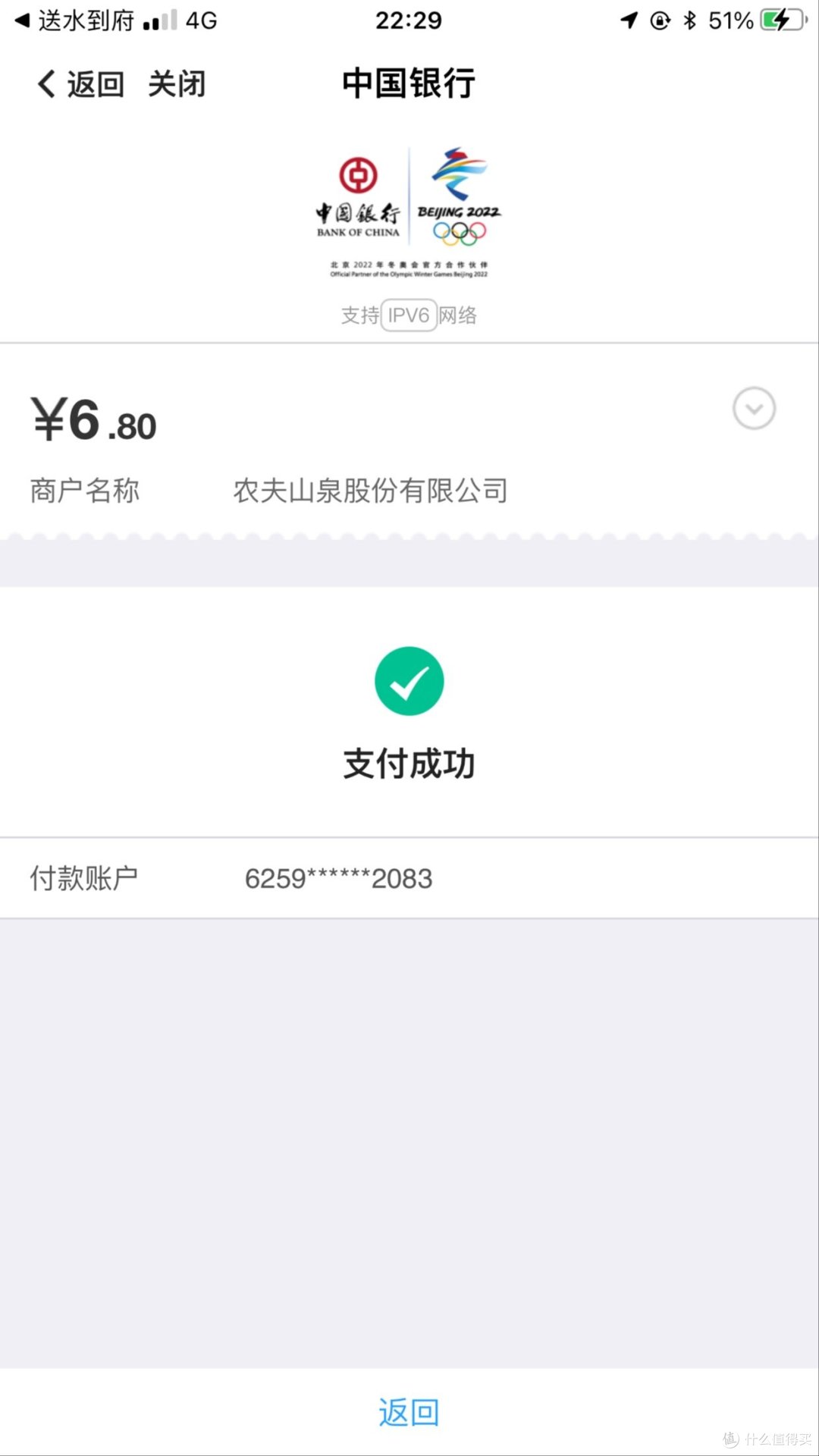Viewport: 819px width, 1456px height.
Task: Tap the 返回 back arrow in the header
Action: coord(80,84)
